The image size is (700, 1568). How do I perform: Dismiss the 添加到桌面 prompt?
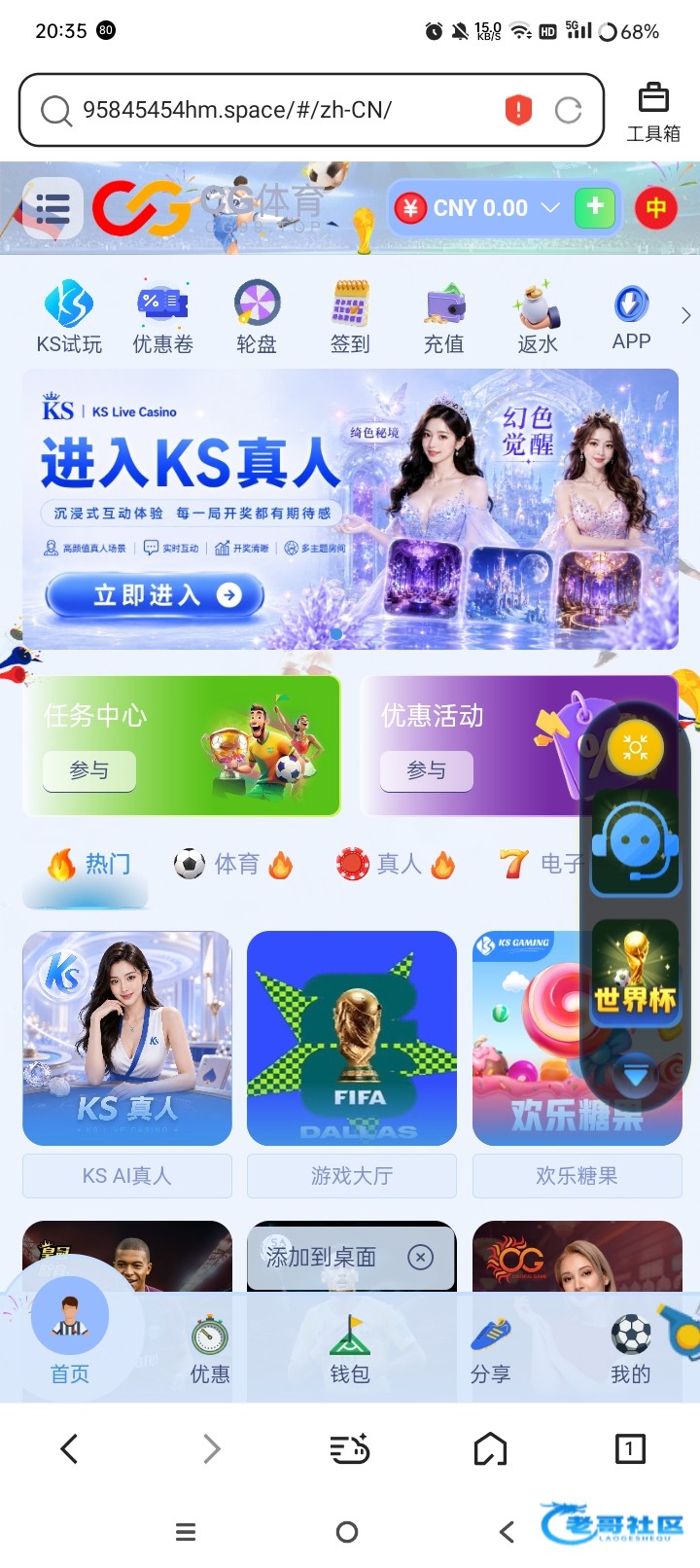[420, 1257]
